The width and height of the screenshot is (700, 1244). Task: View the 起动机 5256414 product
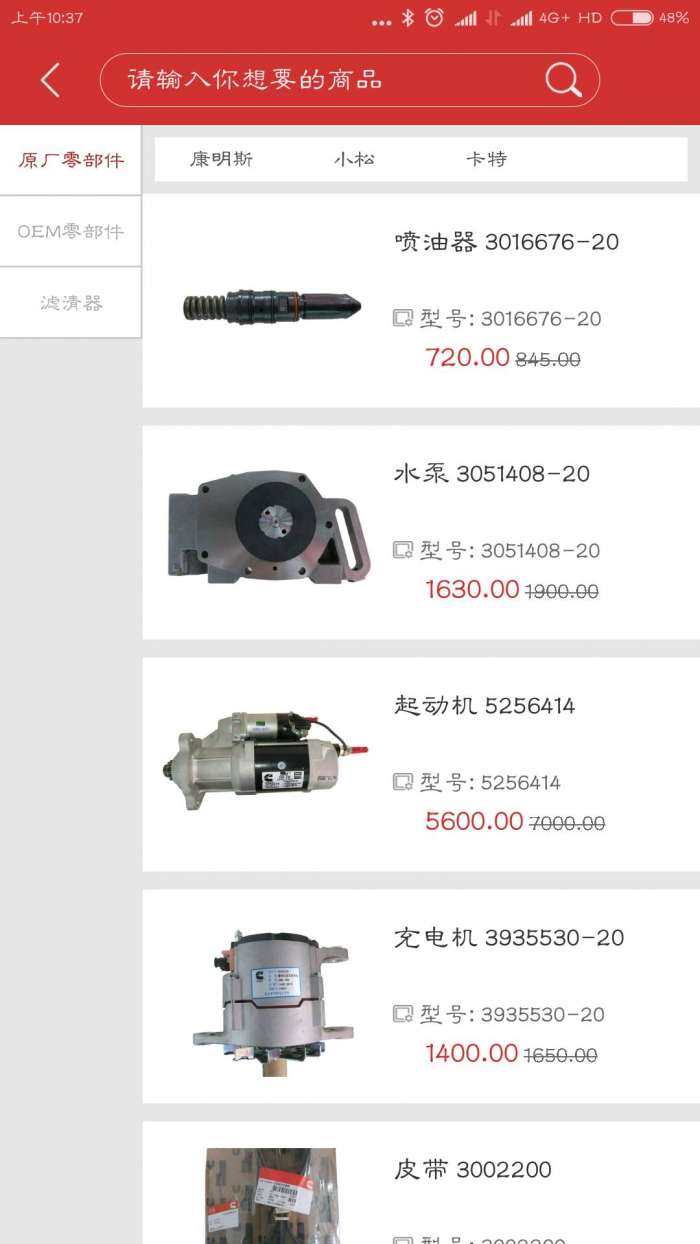pos(420,765)
